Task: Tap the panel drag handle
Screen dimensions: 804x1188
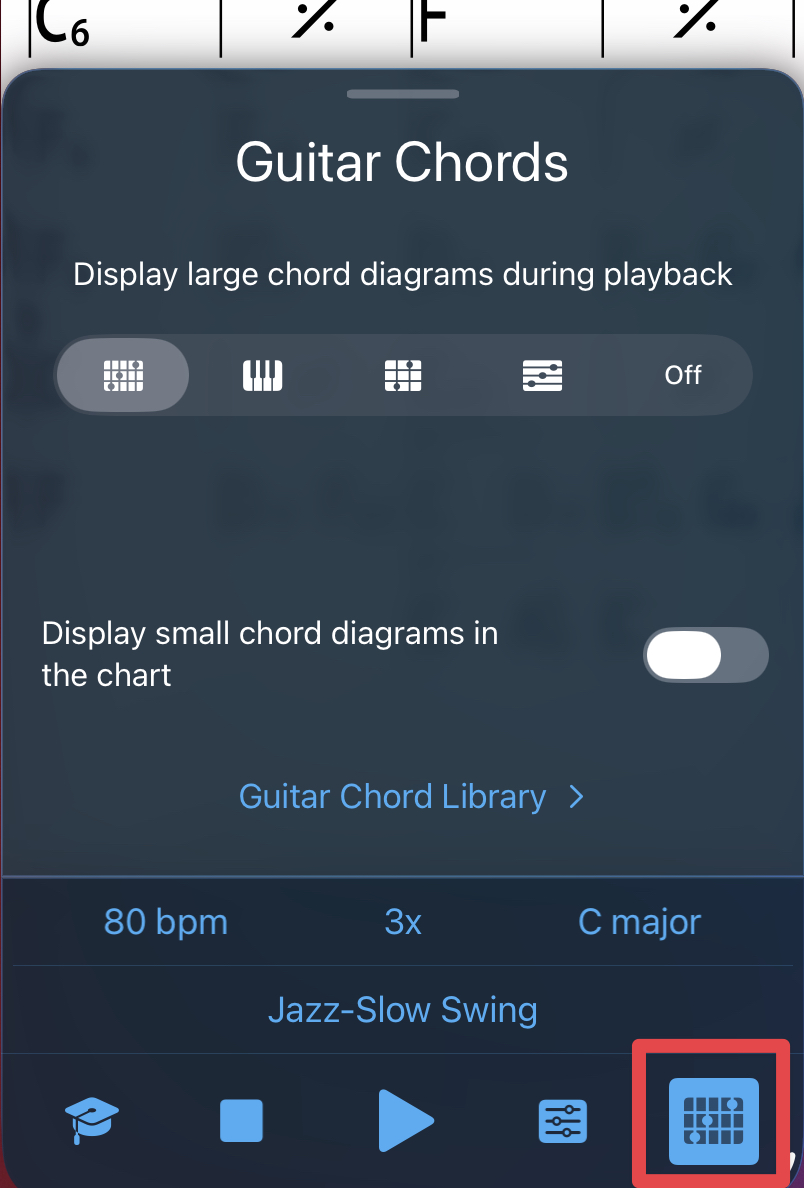Action: click(402, 94)
